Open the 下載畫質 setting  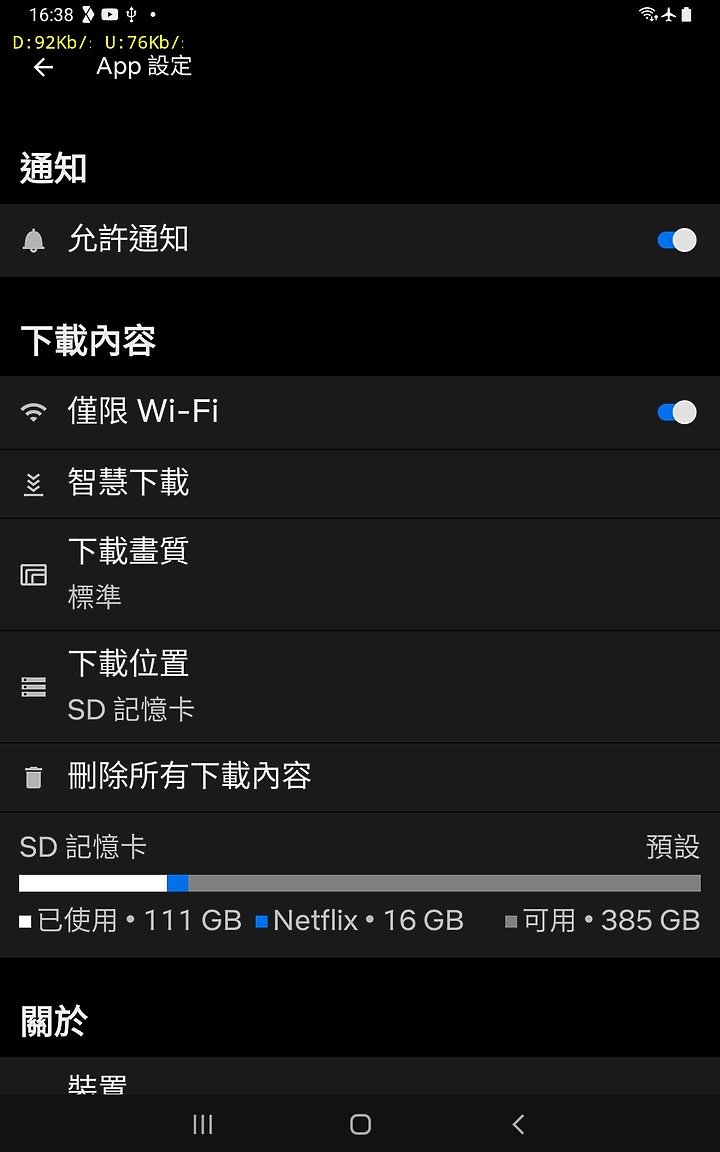(x=360, y=575)
